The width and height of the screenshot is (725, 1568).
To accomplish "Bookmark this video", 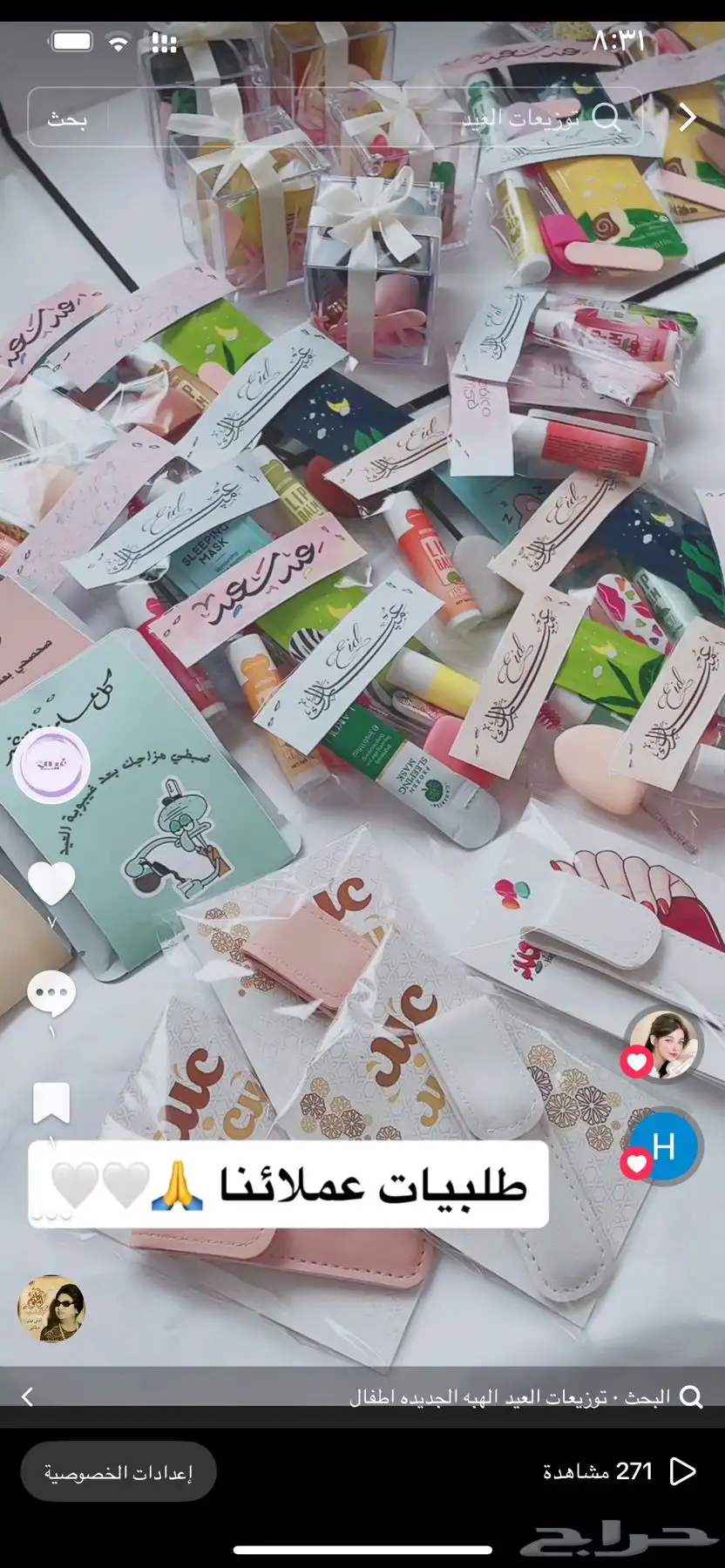I will pos(51,1103).
